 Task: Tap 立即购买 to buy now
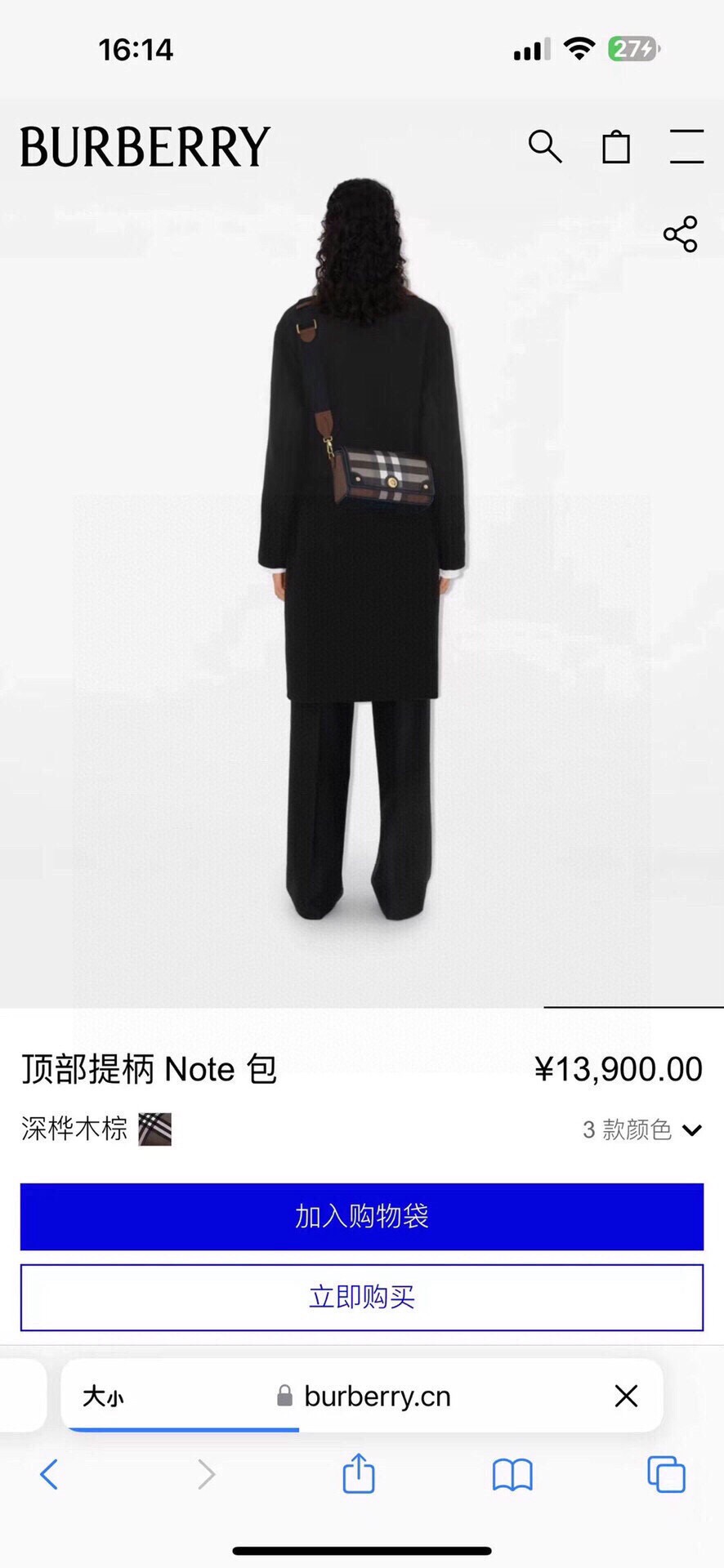[362, 1297]
